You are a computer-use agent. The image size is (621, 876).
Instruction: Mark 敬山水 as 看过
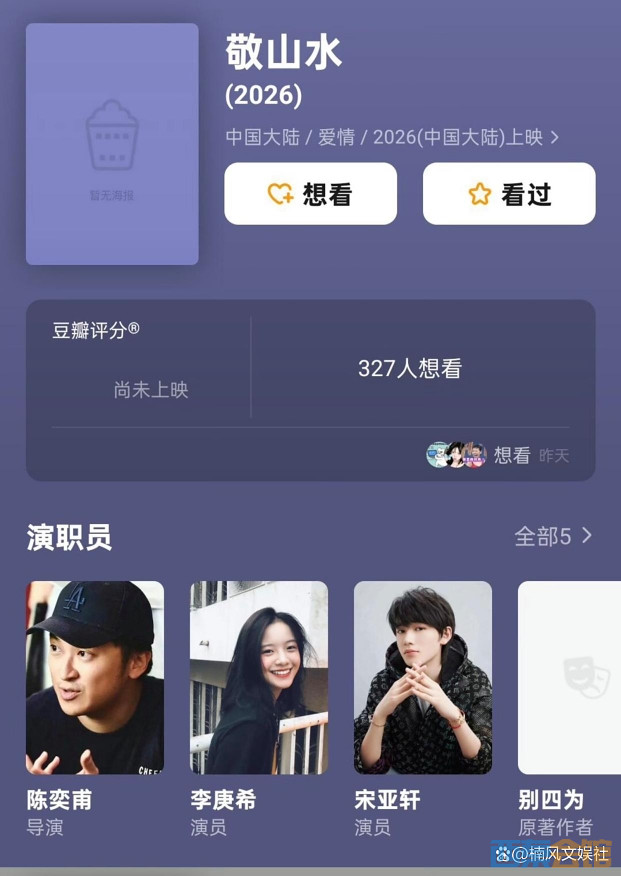(x=509, y=194)
